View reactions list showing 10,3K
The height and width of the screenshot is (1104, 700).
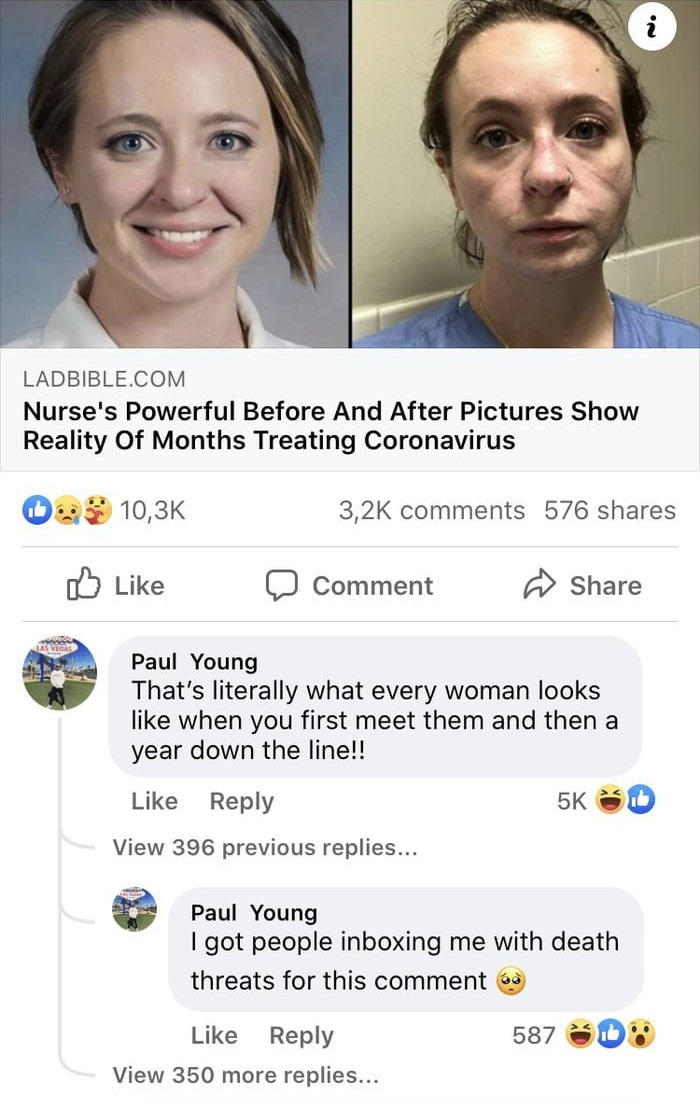[103, 510]
